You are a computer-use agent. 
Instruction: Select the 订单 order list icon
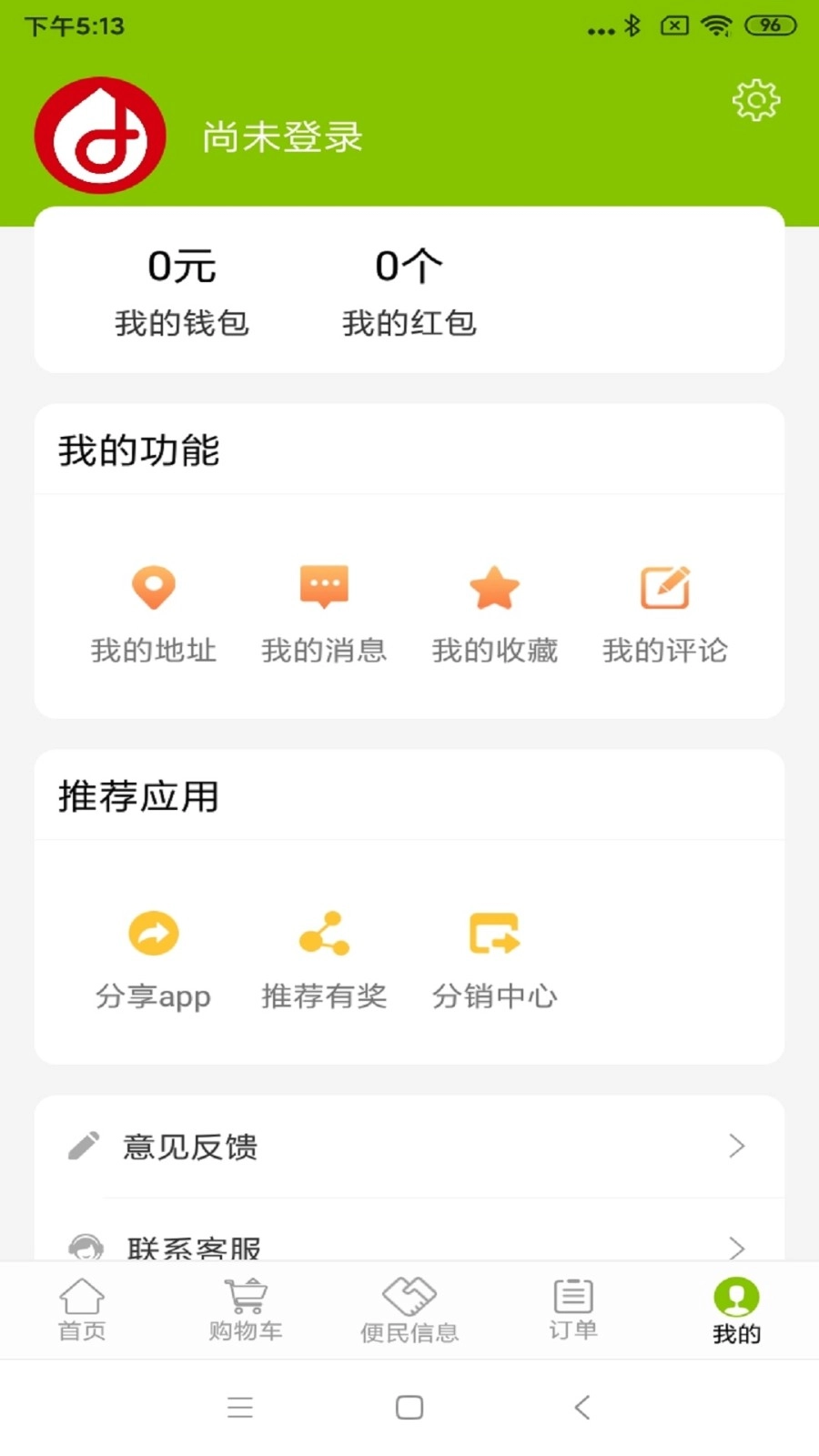pos(571,1296)
